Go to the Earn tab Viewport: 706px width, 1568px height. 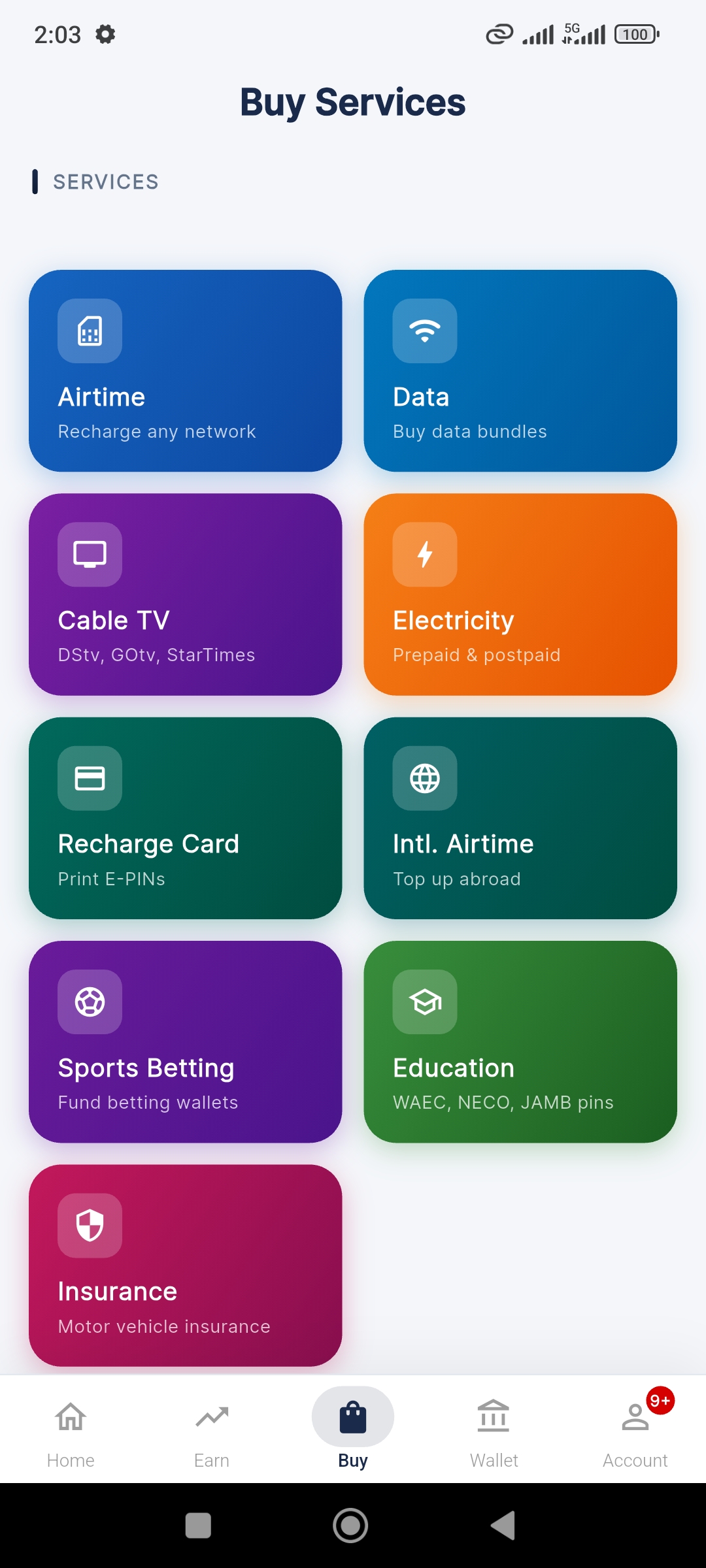coord(212,1431)
